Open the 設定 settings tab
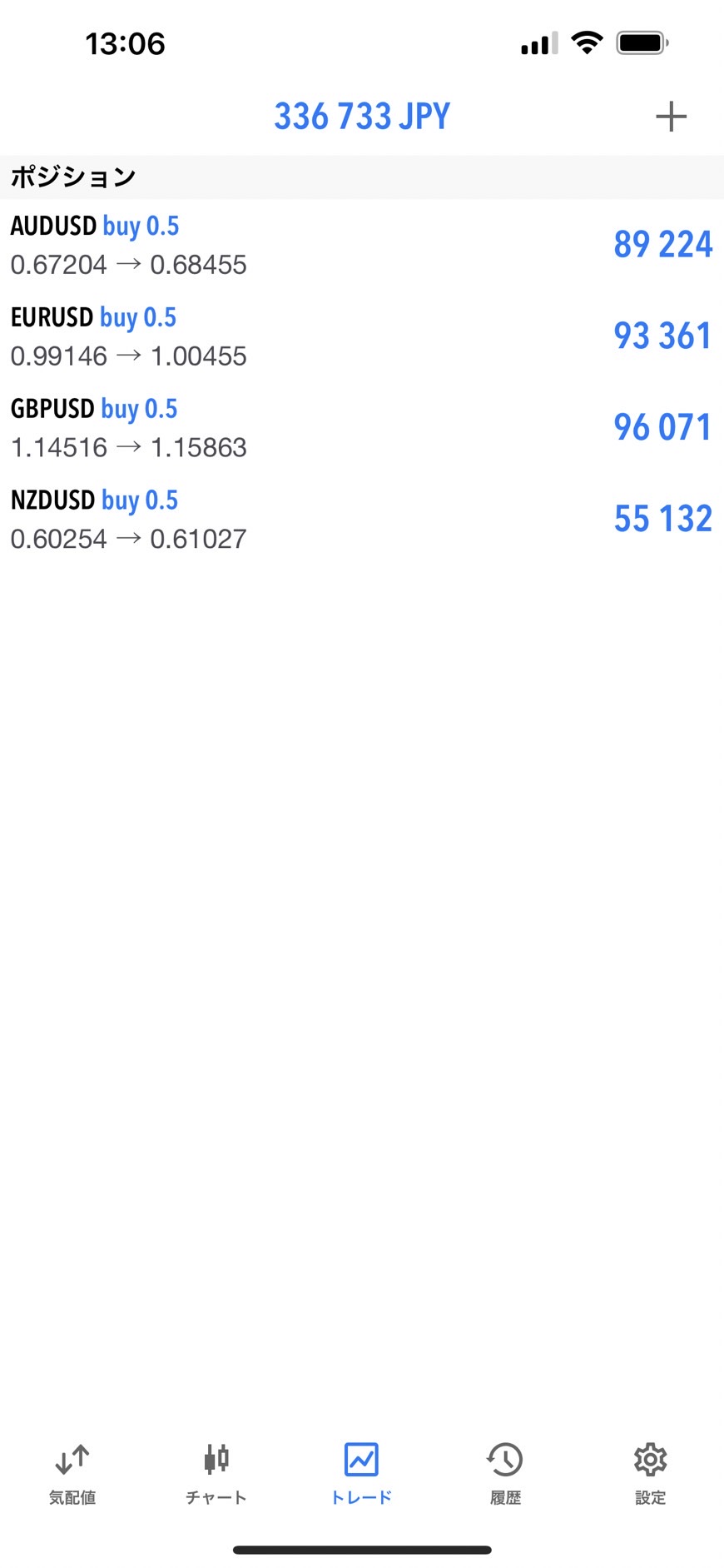Screen dimensions: 724x1568 click(650, 1474)
